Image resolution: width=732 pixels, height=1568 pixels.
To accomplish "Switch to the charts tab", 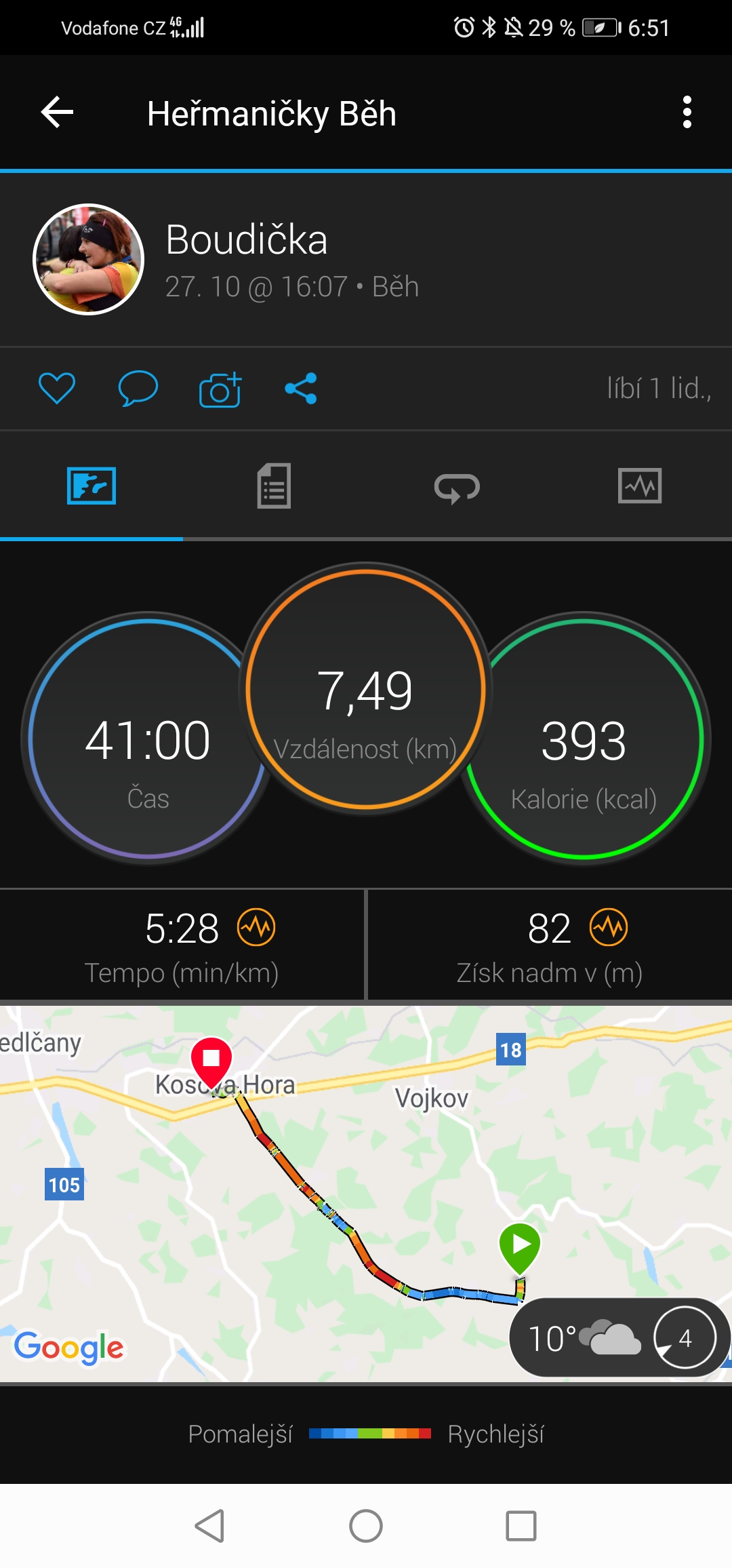I will pos(640,486).
